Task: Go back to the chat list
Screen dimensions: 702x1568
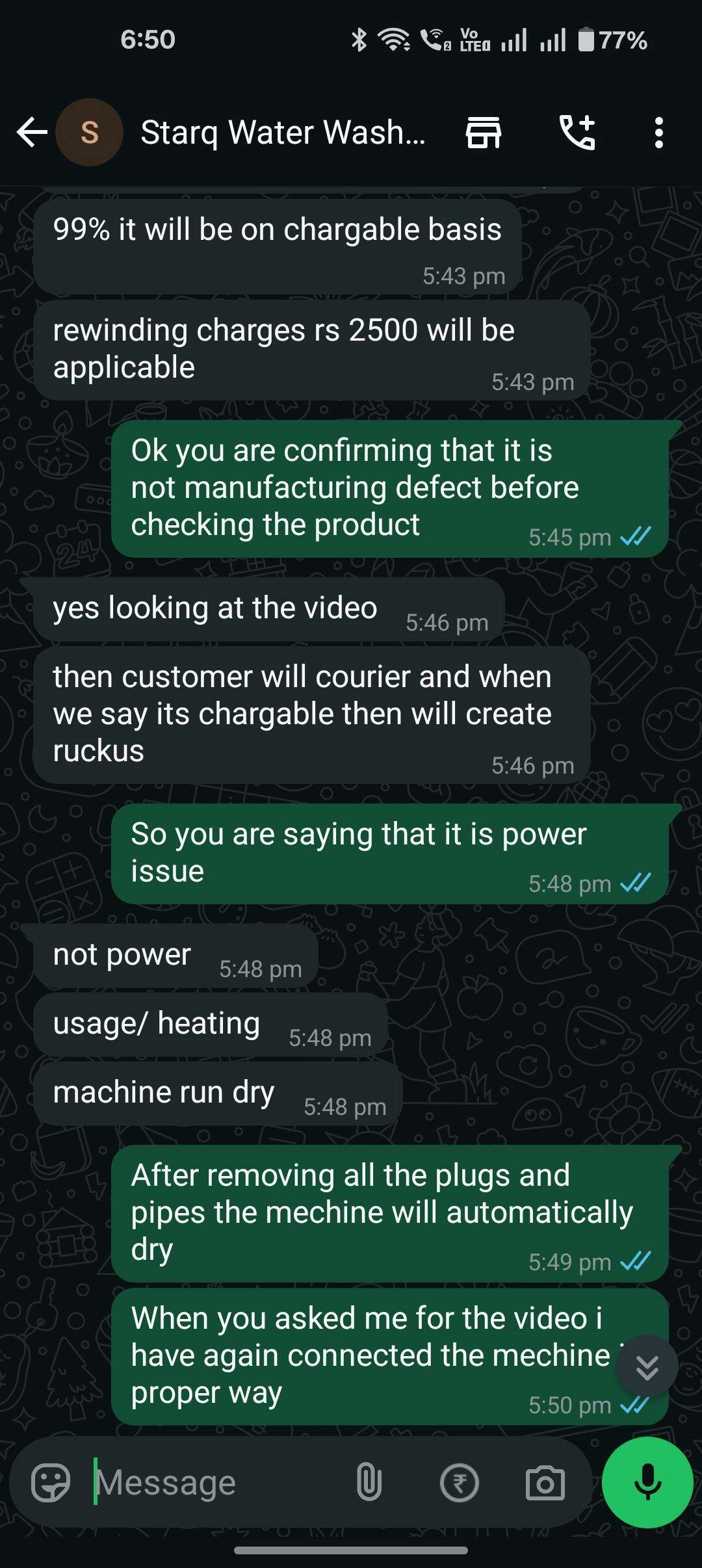Action: pos(32,133)
